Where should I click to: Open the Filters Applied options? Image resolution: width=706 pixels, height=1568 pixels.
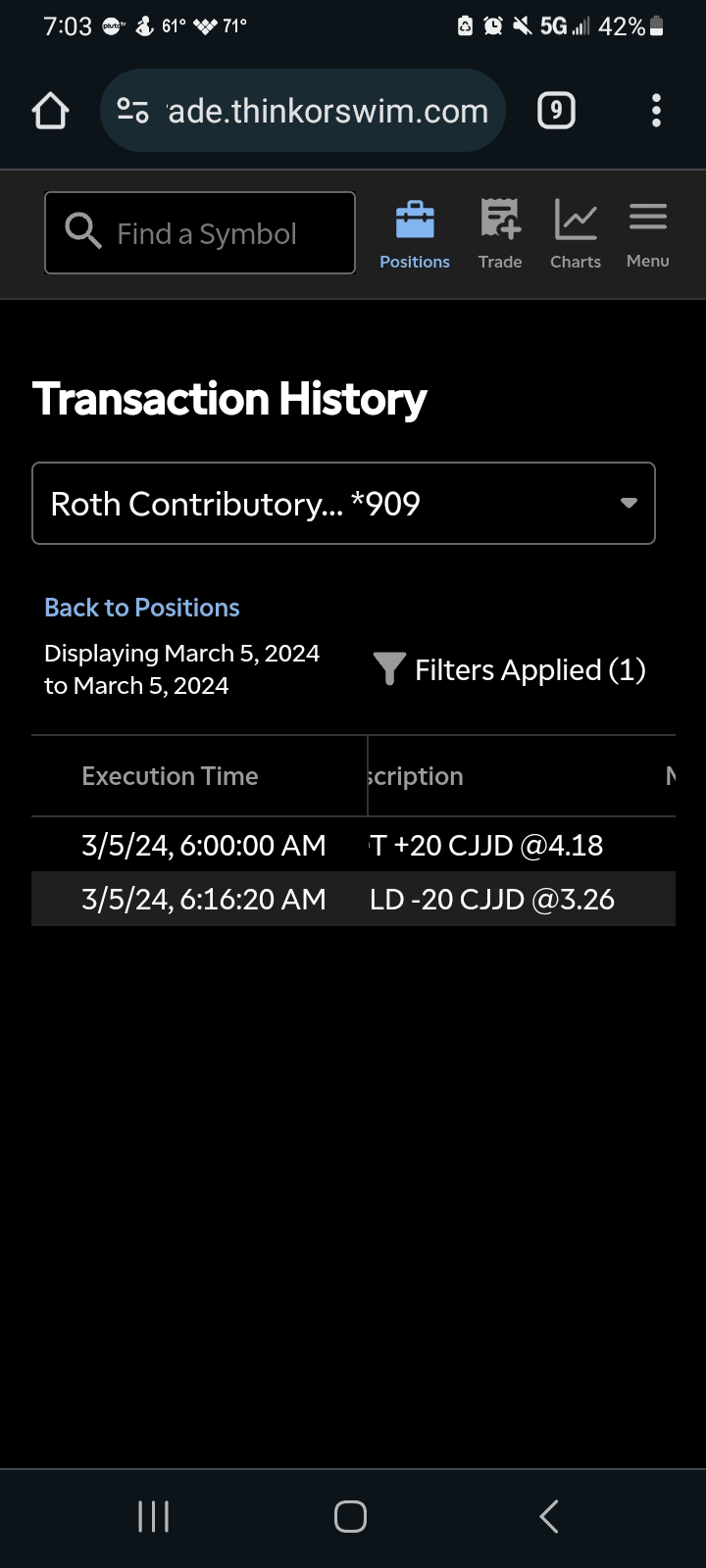point(510,669)
